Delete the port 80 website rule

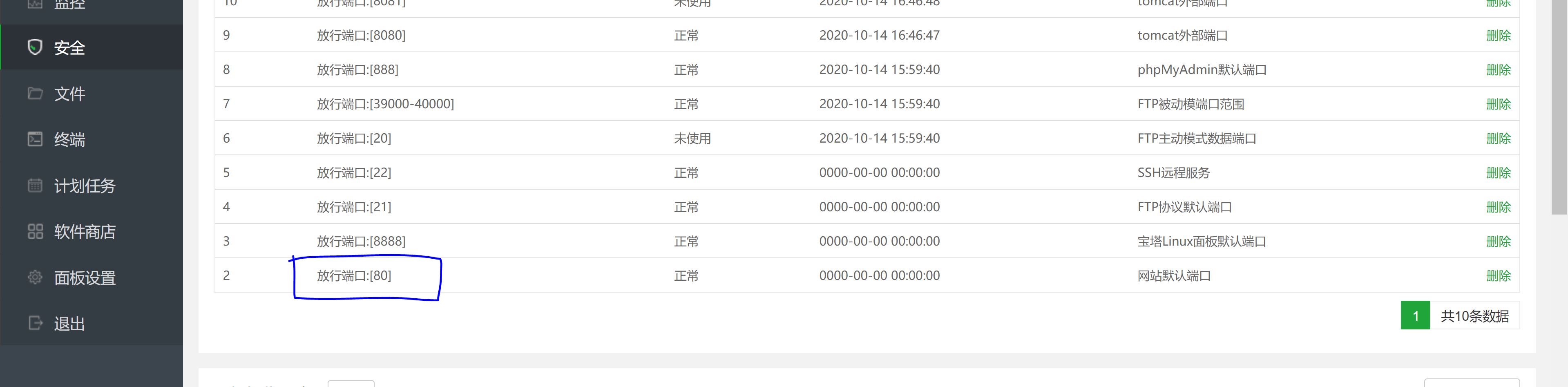1498,276
